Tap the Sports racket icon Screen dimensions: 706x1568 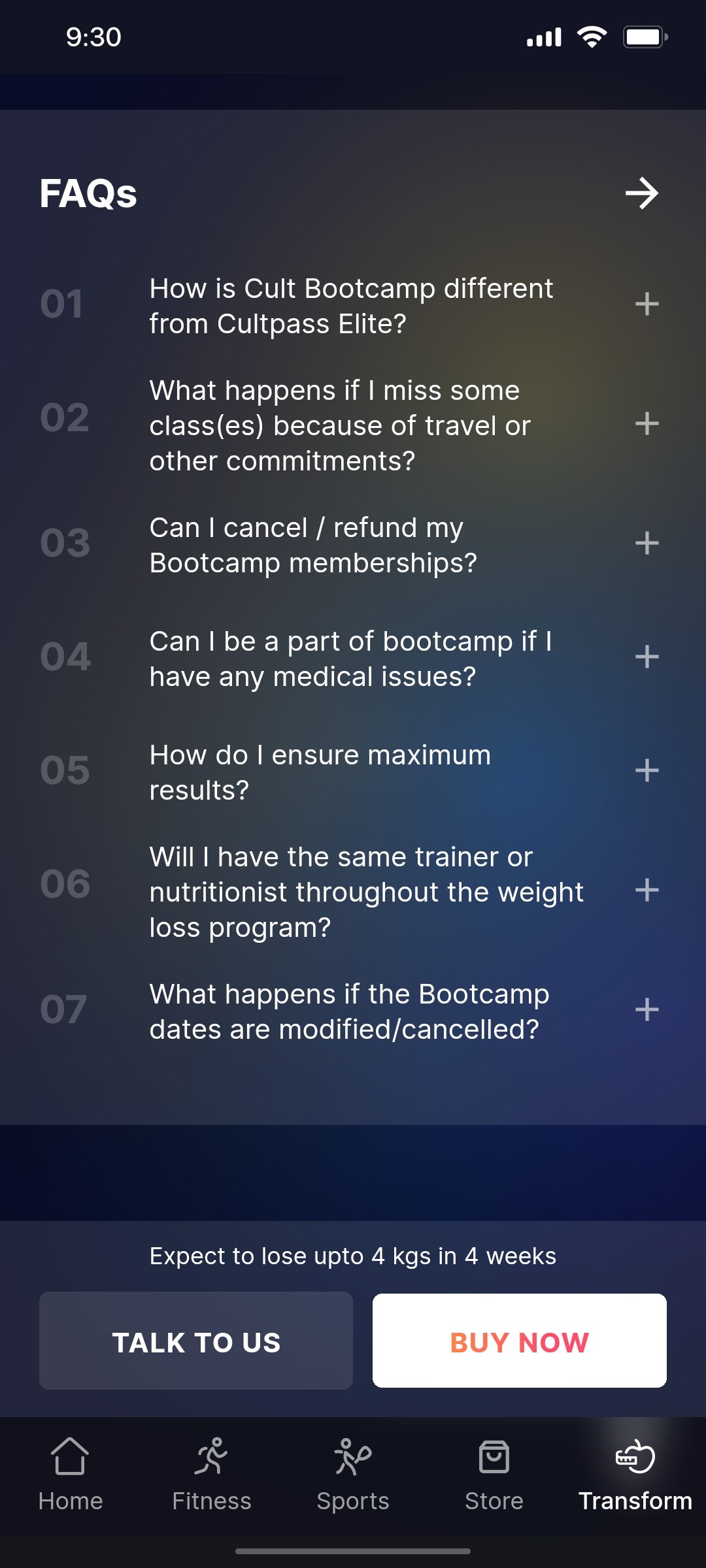[352, 1458]
